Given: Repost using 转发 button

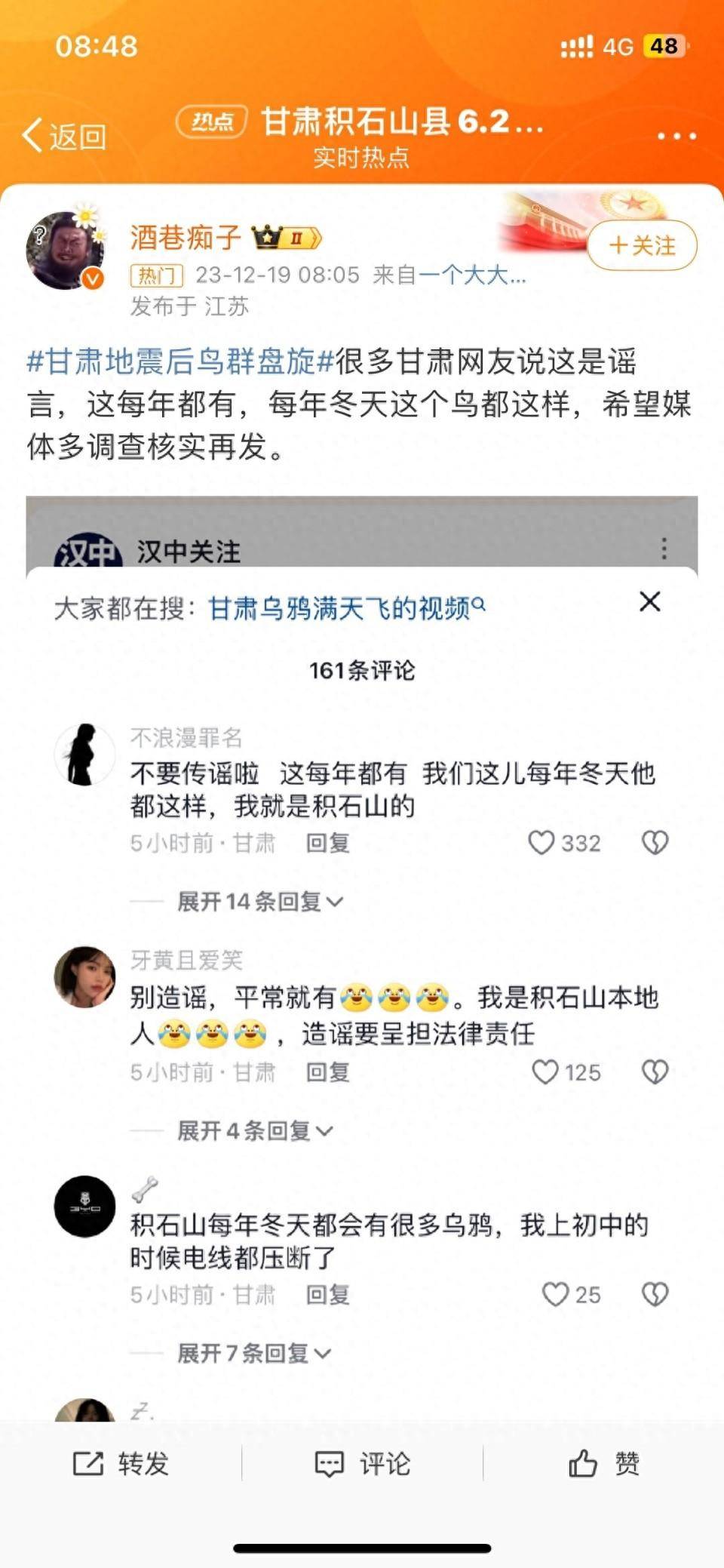Looking at the screenshot, I should tap(121, 1464).
